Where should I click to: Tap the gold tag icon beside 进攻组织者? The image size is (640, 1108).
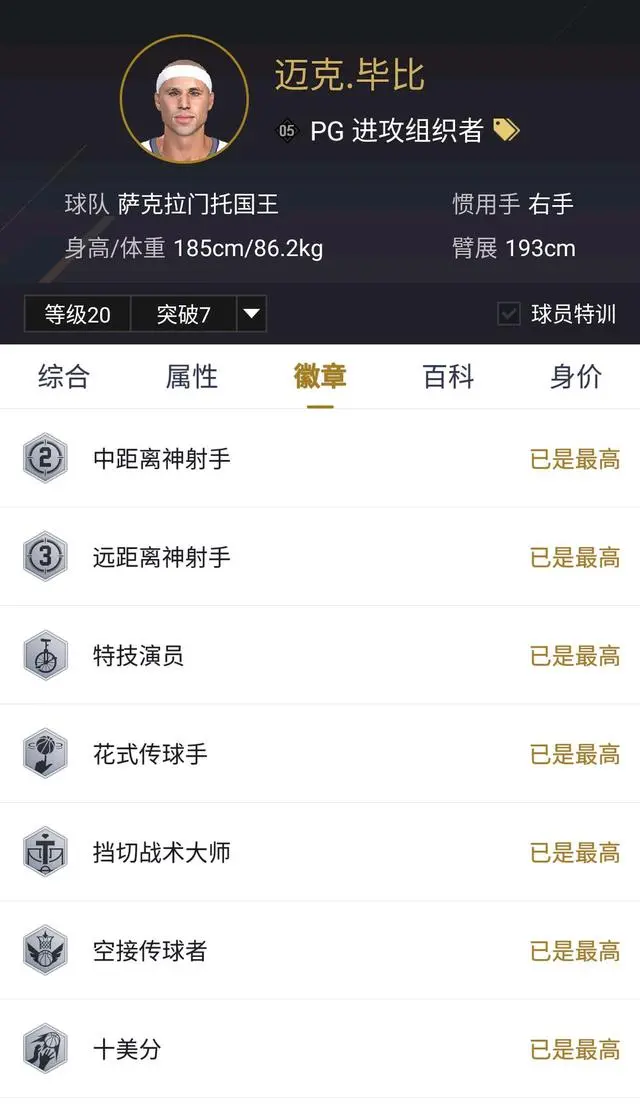click(x=506, y=130)
